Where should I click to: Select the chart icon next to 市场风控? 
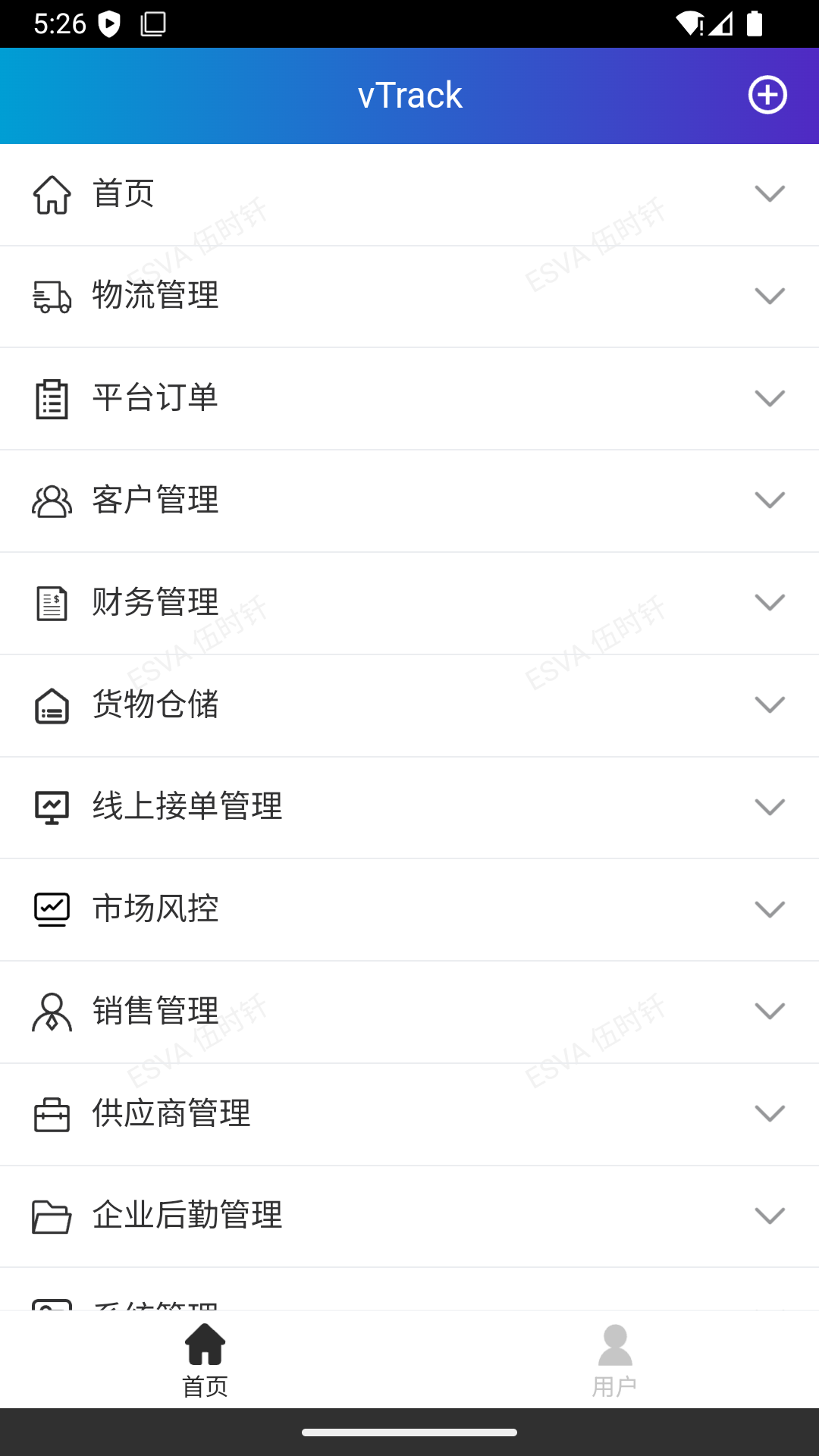click(x=51, y=909)
